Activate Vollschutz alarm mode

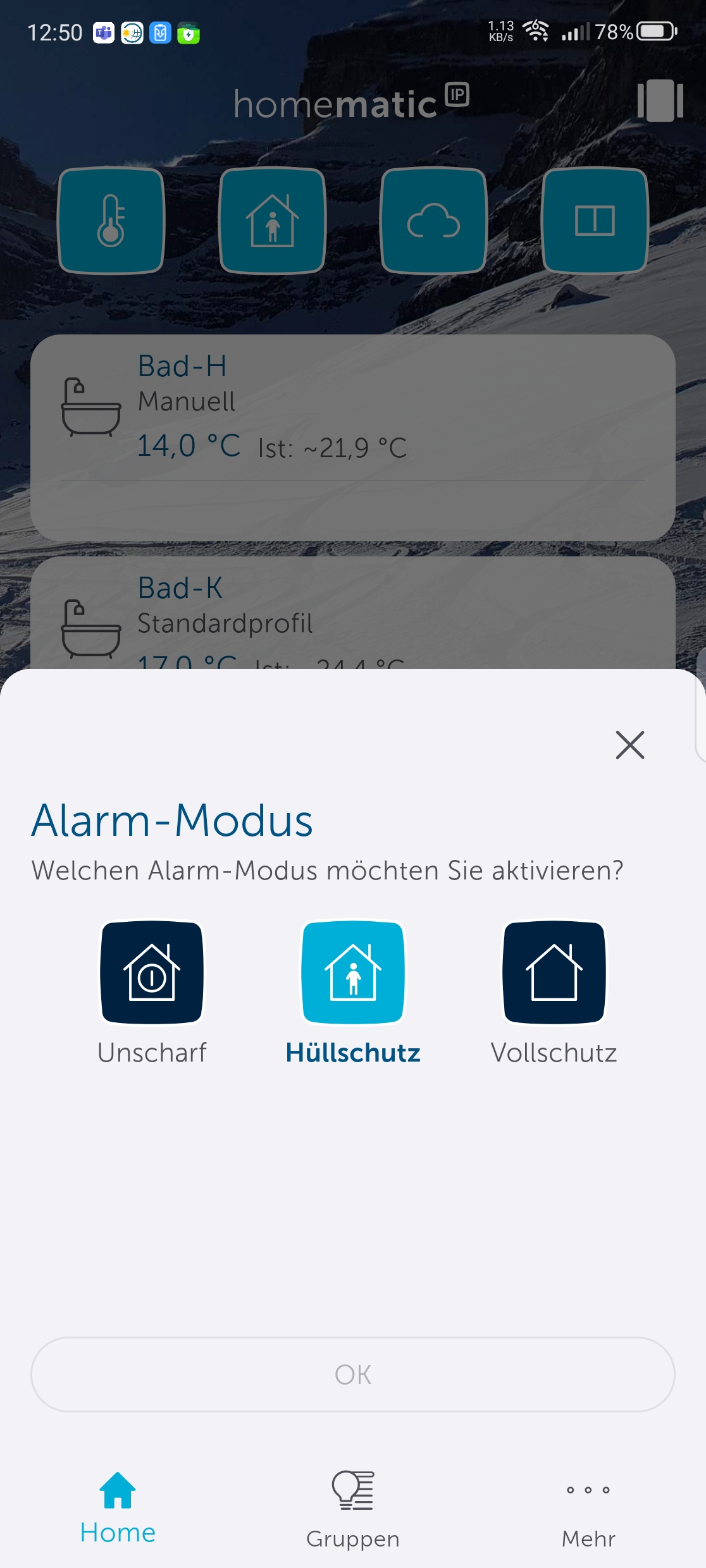[x=554, y=972]
